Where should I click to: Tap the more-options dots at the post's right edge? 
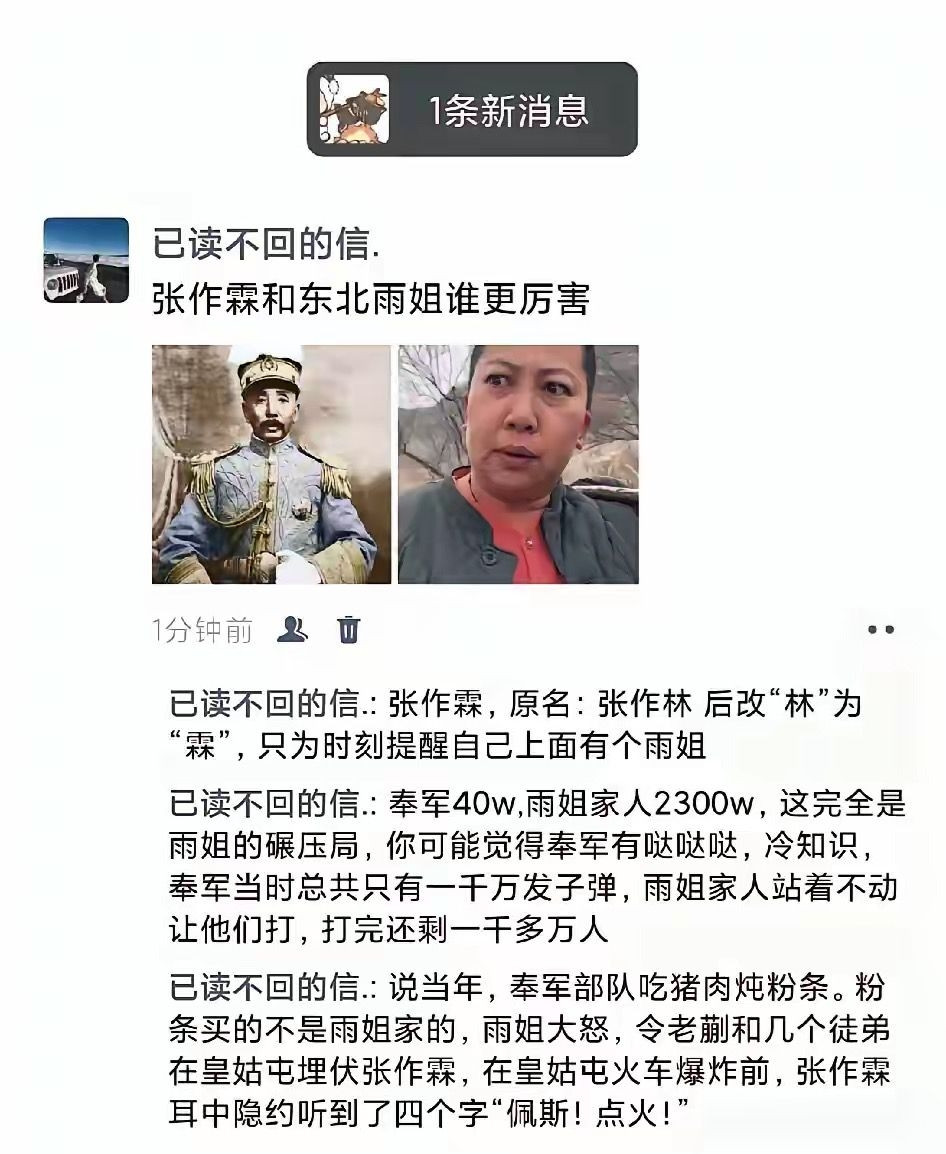(x=879, y=628)
